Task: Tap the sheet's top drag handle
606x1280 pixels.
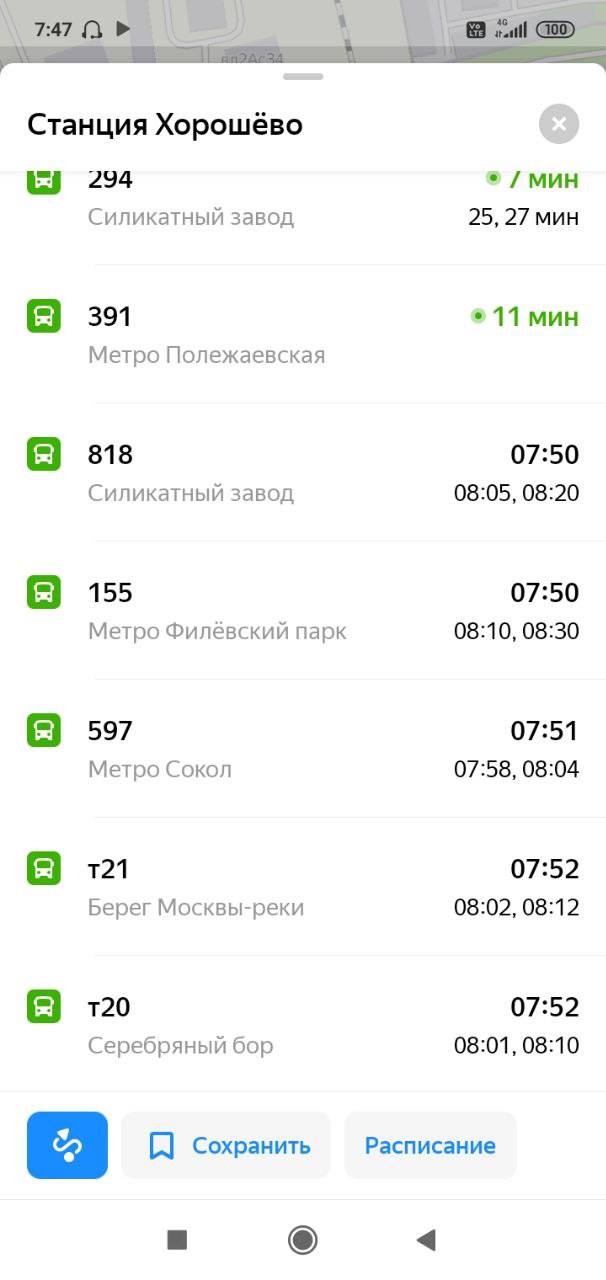Action: pos(303,77)
